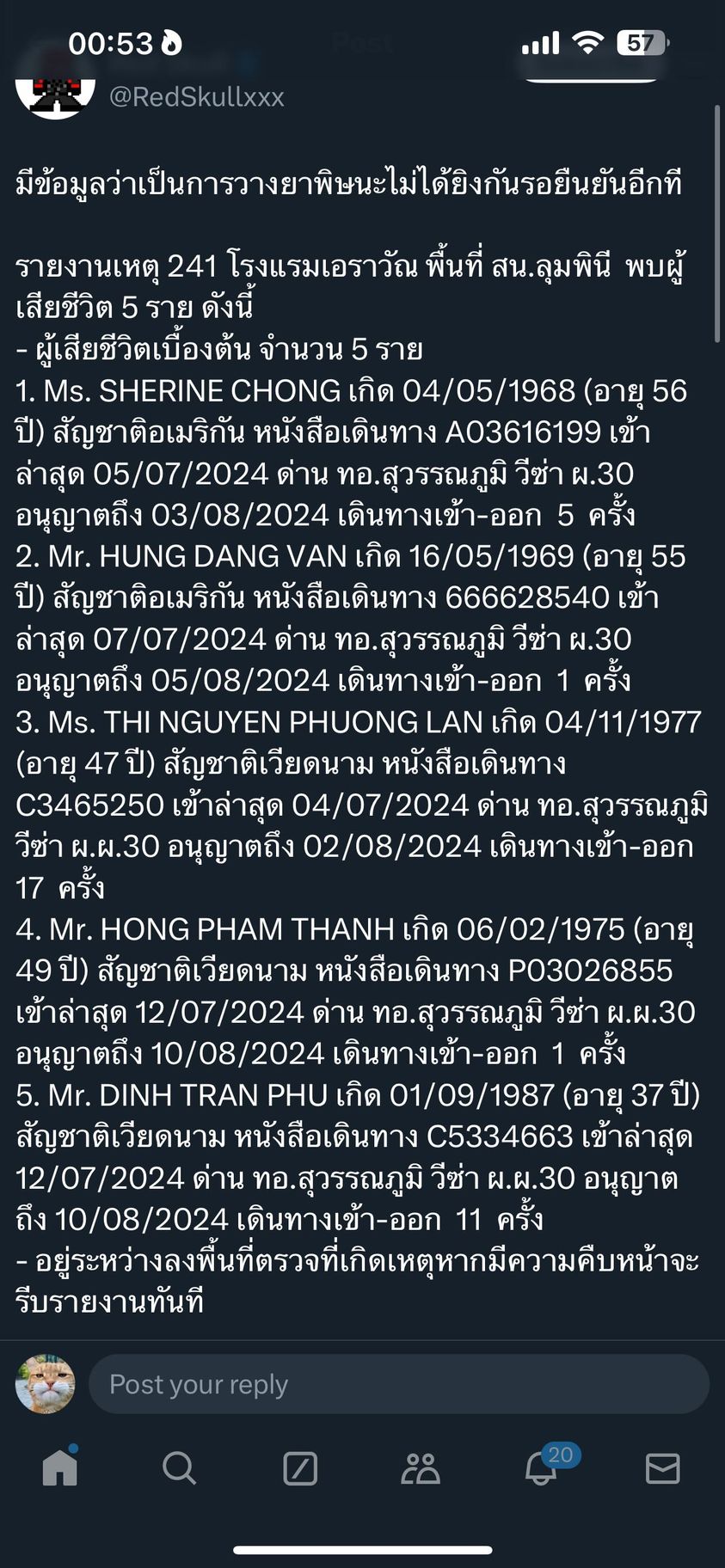Tap the Post your reply field
The height and width of the screenshot is (1568, 725).
(398, 1384)
